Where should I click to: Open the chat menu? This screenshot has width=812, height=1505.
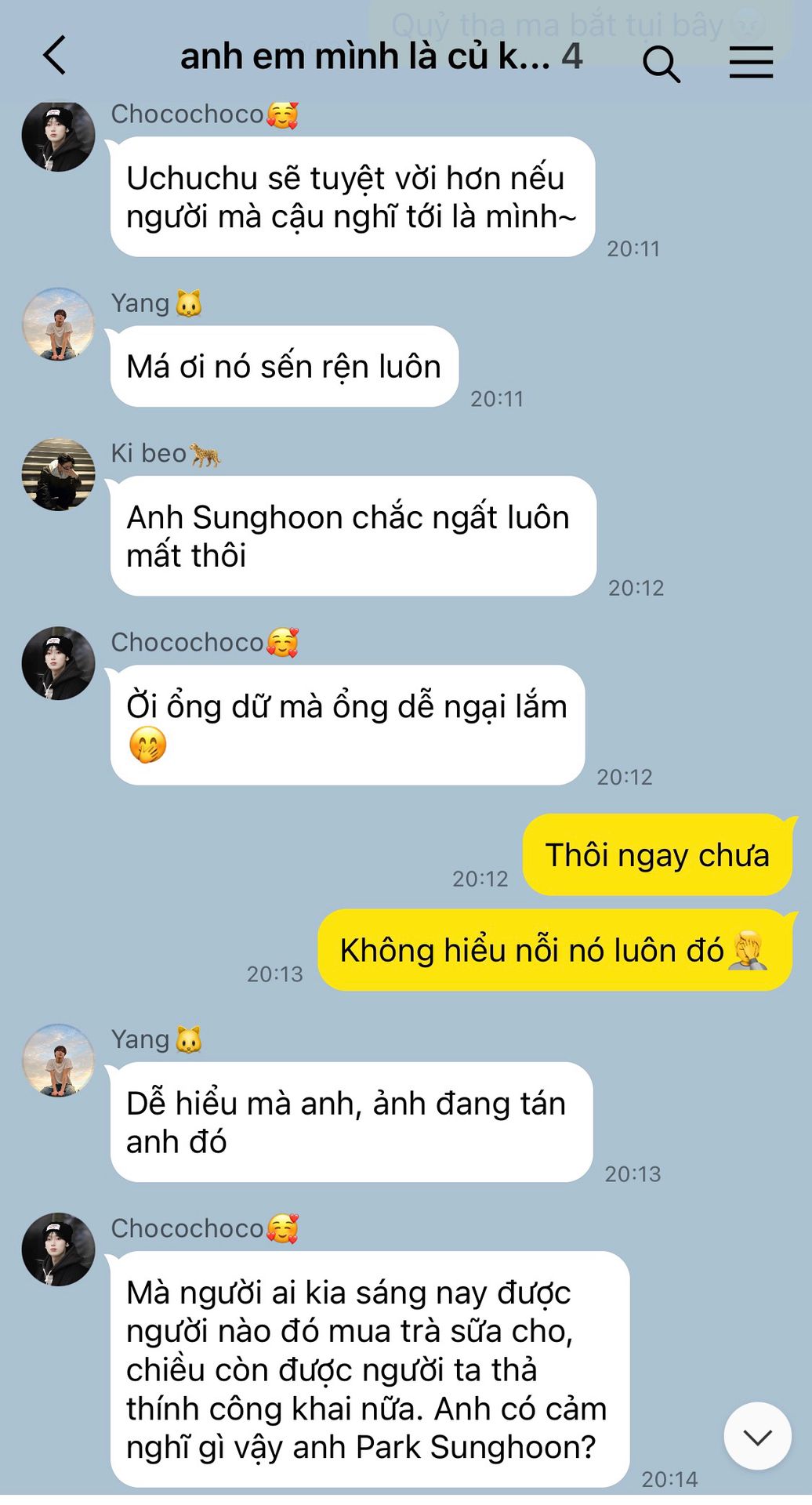(x=751, y=62)
